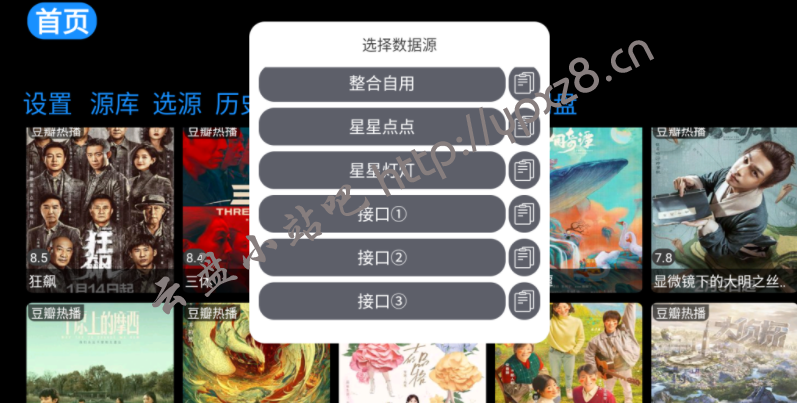Copy the 接口① source address
This screenshot has width=797, height=403.
click(x=523, y=214)
